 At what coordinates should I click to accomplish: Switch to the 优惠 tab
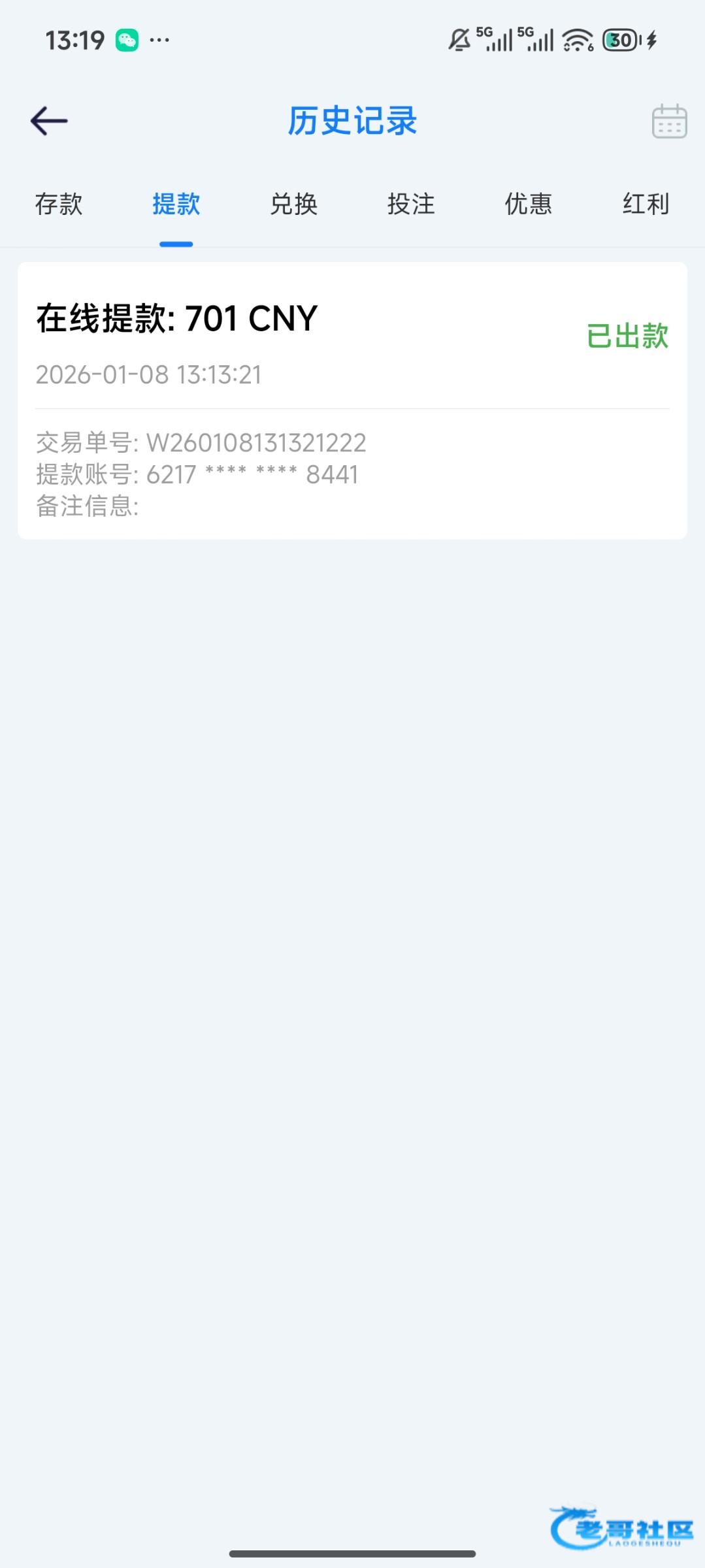(528, 204)
